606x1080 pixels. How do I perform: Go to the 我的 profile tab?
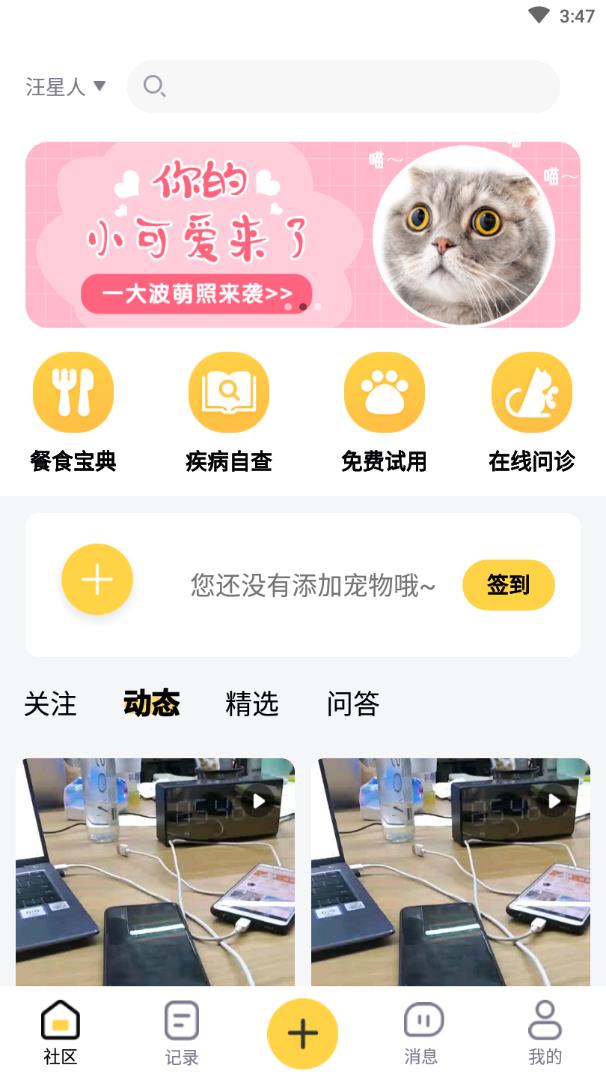click(545, 1034)
